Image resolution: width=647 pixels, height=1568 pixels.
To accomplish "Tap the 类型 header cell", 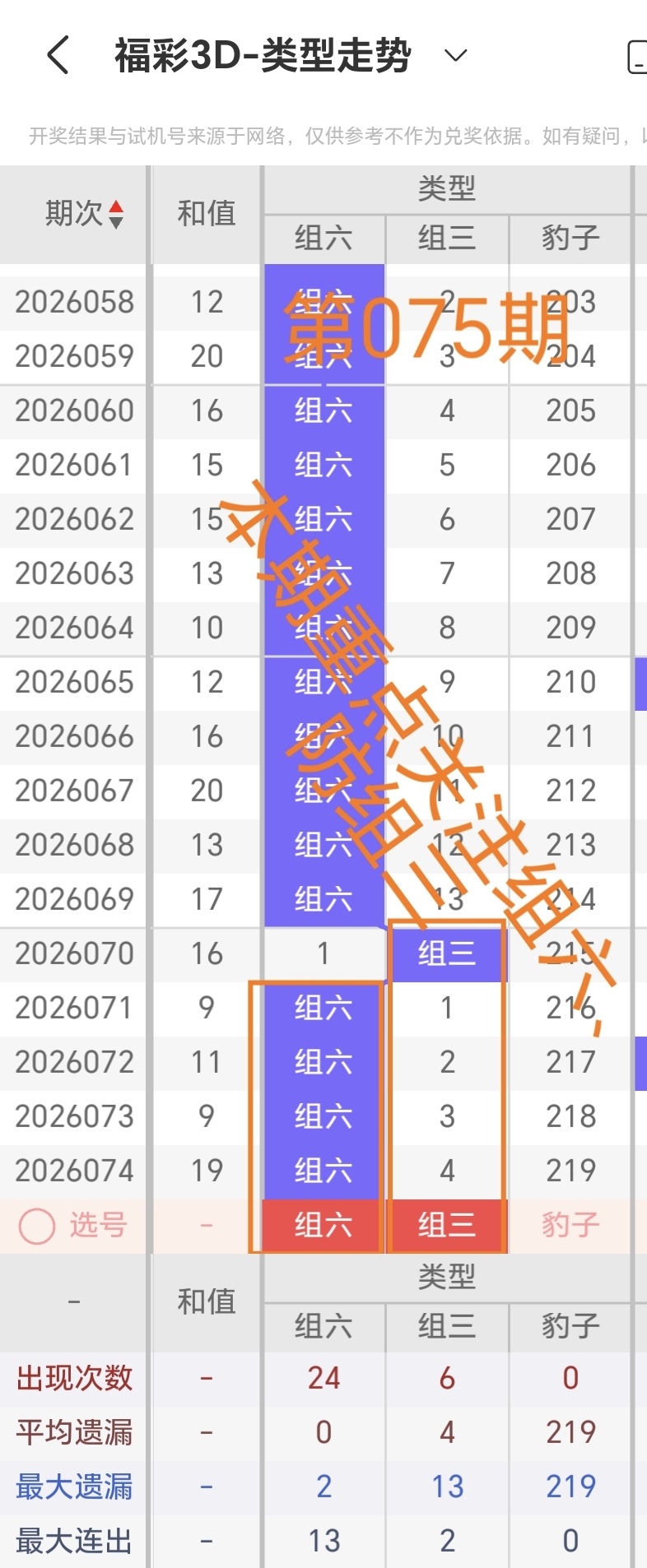I will 448,188.
